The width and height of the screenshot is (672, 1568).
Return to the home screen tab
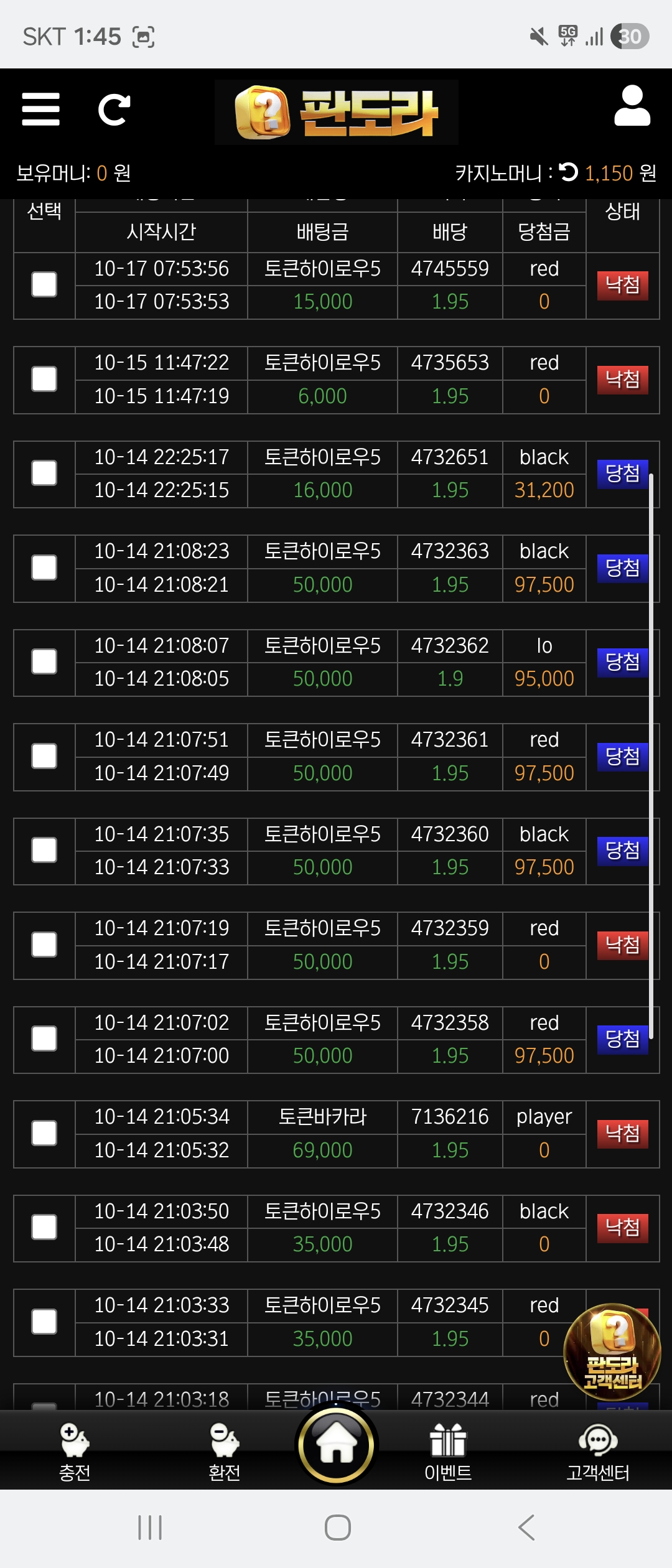(337, 1445)
